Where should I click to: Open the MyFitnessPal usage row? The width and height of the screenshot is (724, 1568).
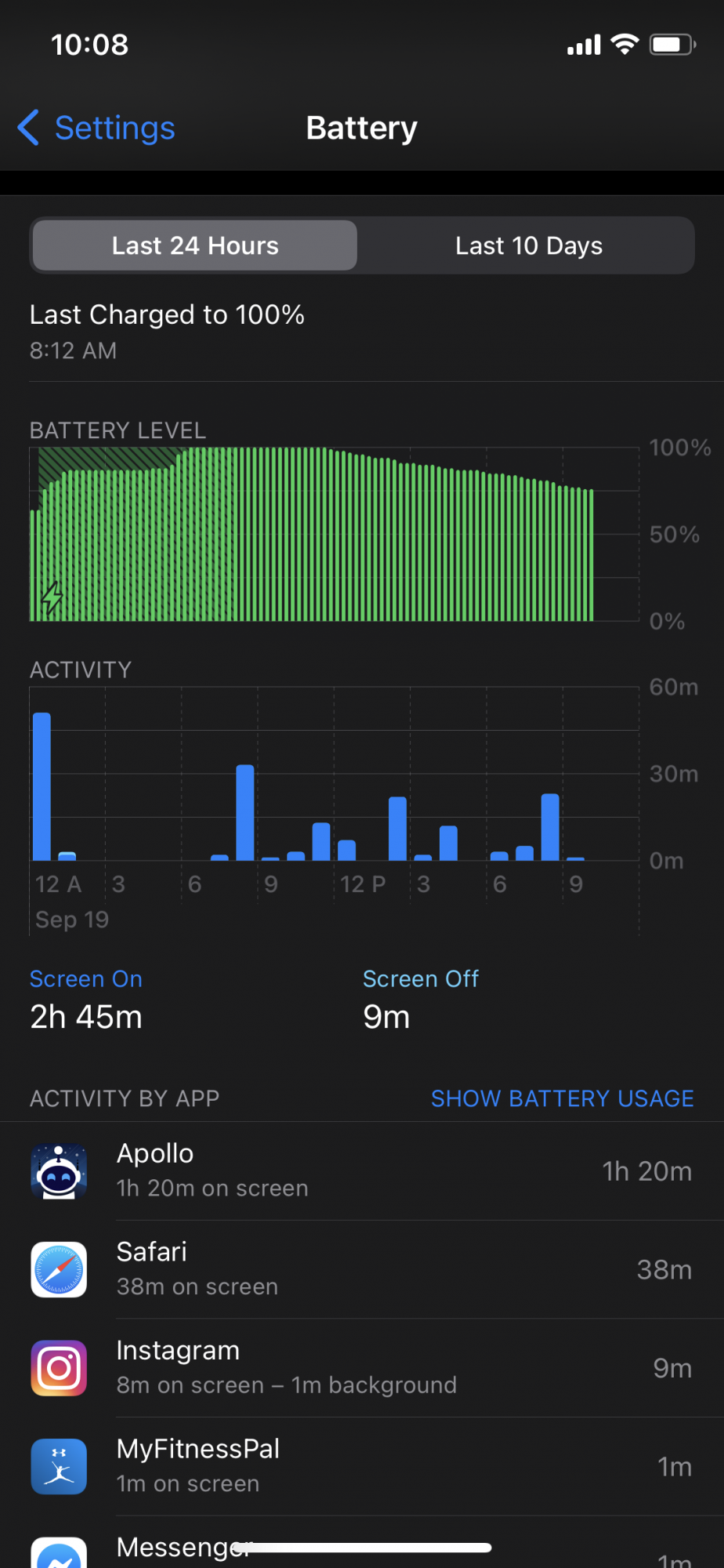point(362,1466)
